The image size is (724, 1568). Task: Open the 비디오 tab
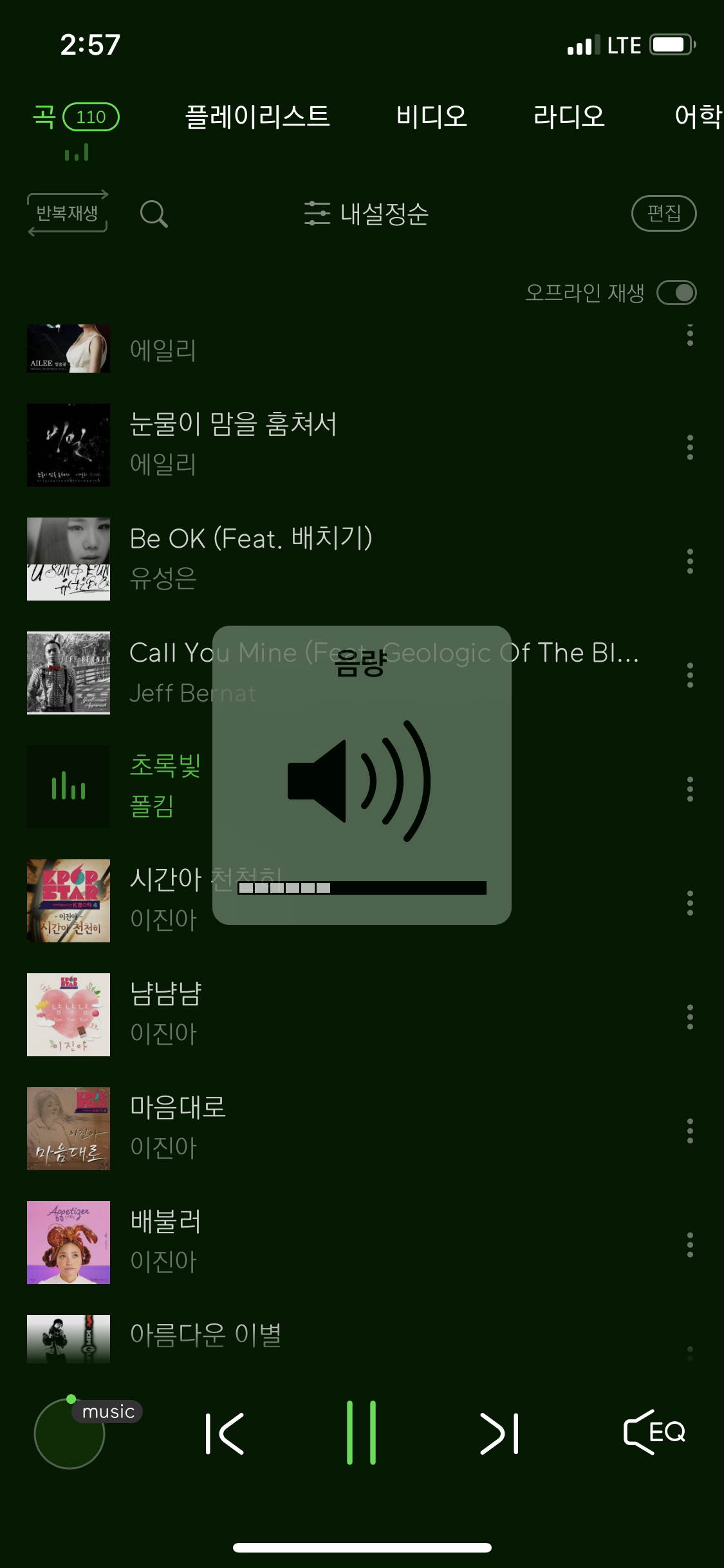[x=431, y=117]
